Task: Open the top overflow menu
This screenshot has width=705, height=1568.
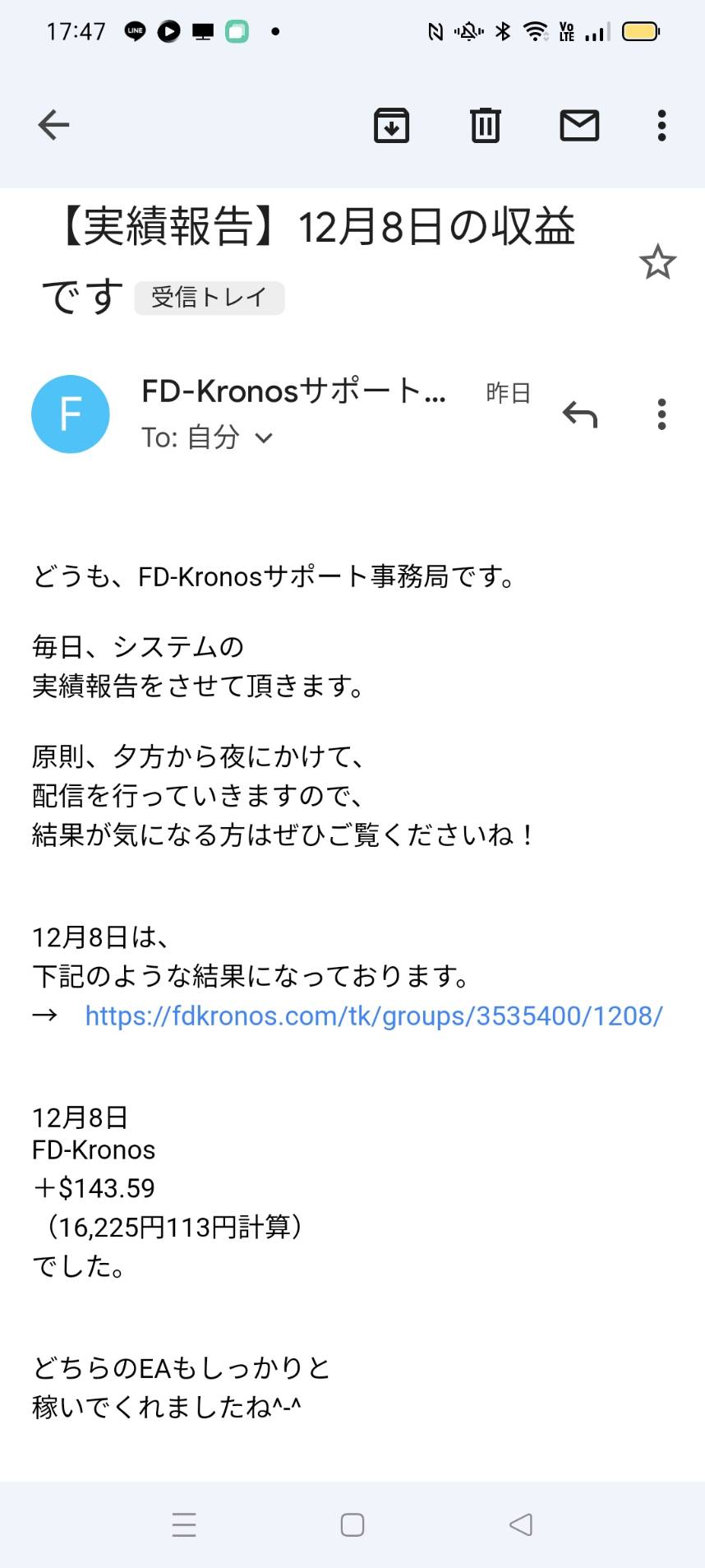Action: (x=661, y=125)
